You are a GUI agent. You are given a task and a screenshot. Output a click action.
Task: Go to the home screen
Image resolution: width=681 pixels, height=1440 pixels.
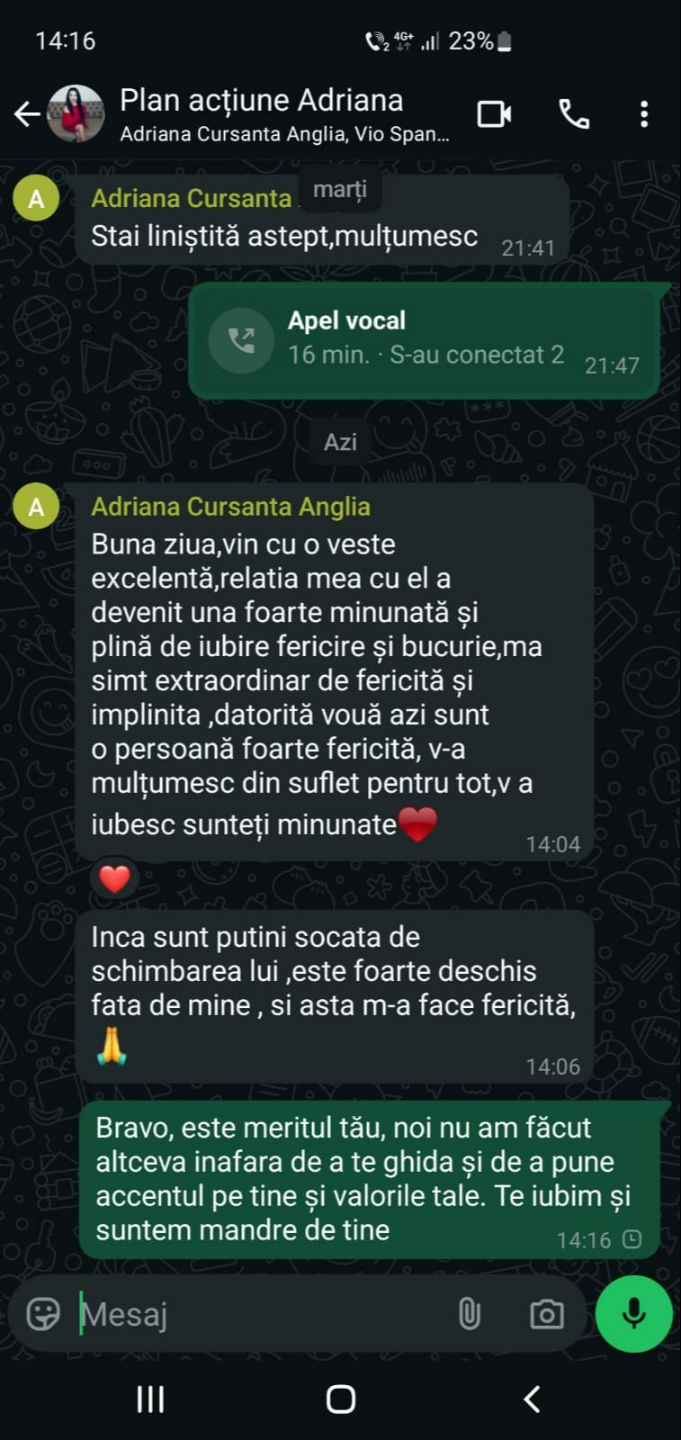coord(340,1399)
